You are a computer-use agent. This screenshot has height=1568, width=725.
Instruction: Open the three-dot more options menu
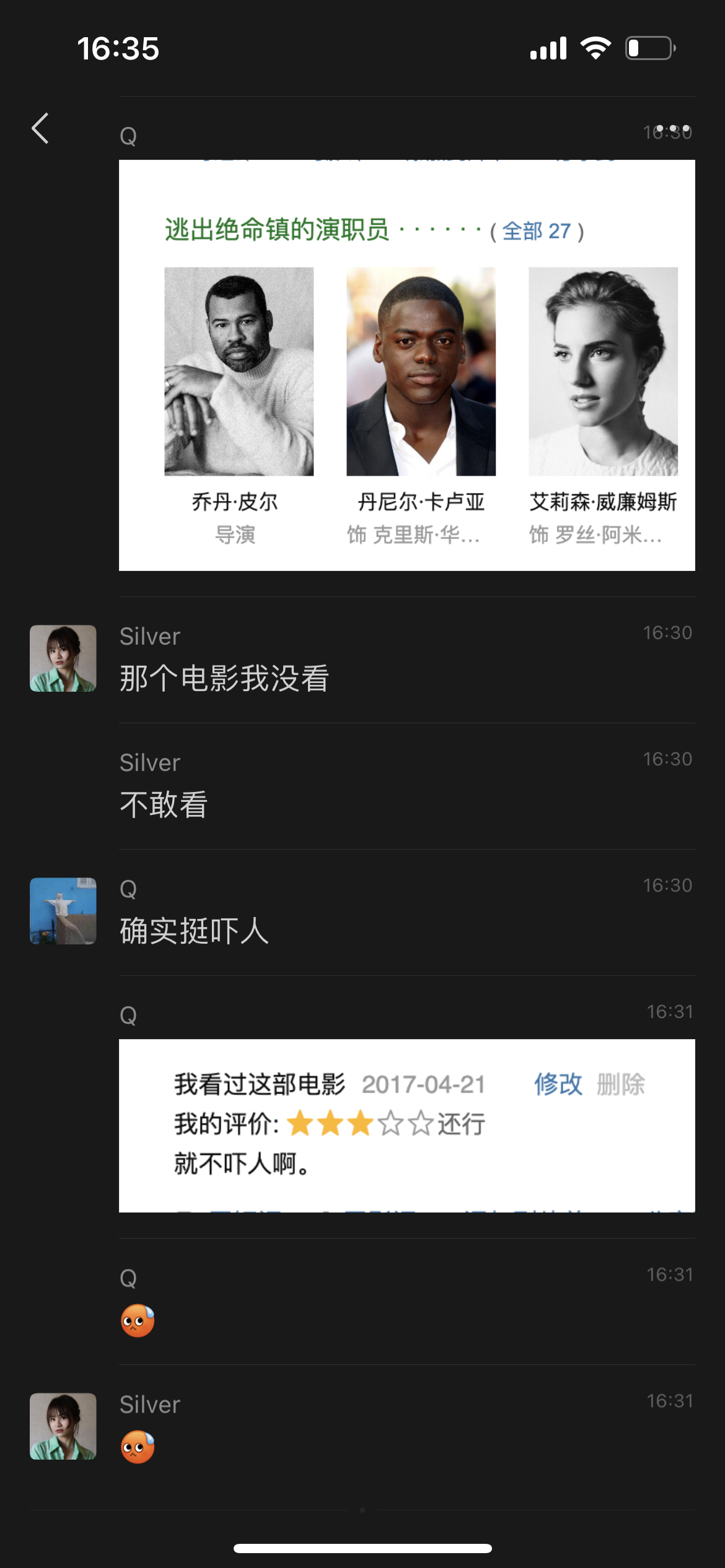[x=672, y=129]
